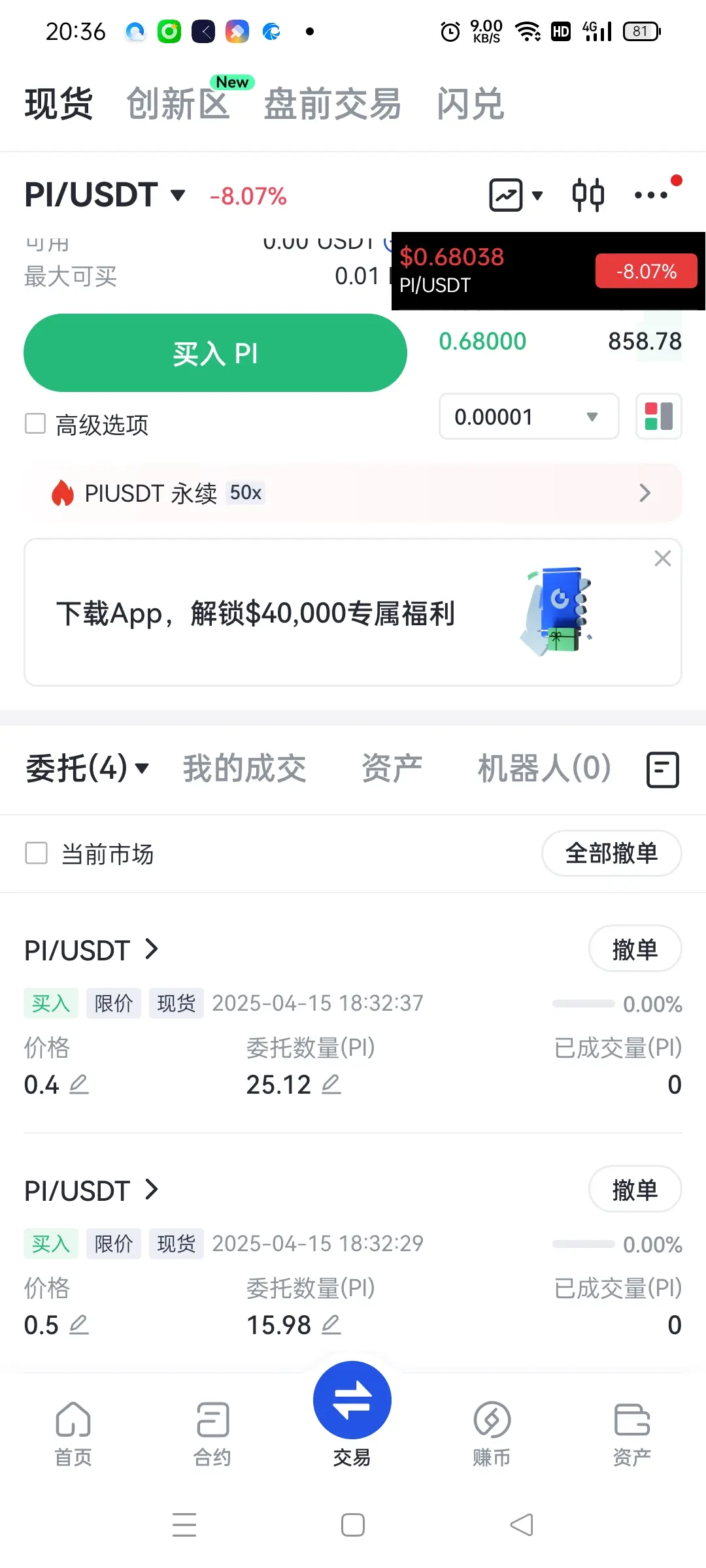This screenshot has height=1568, width=706.
Task: Close the download App promotional banner
Action: (663, 559)
